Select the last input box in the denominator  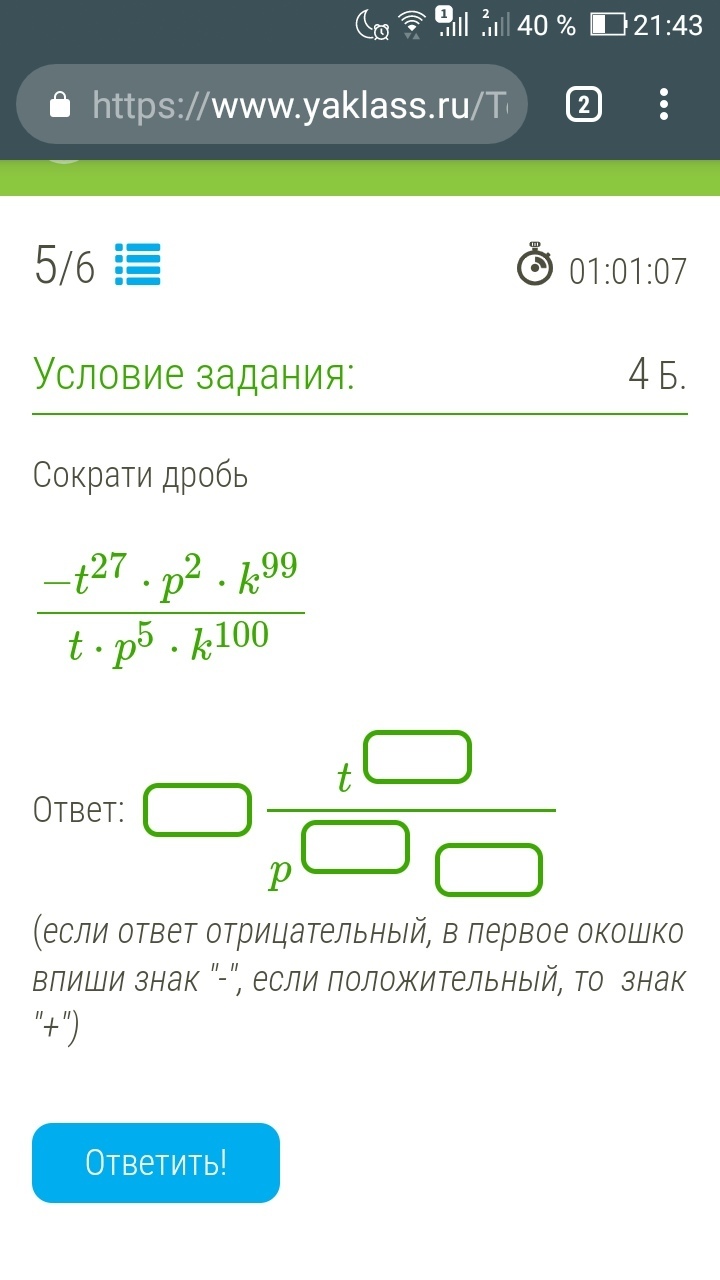pos(489,870)
